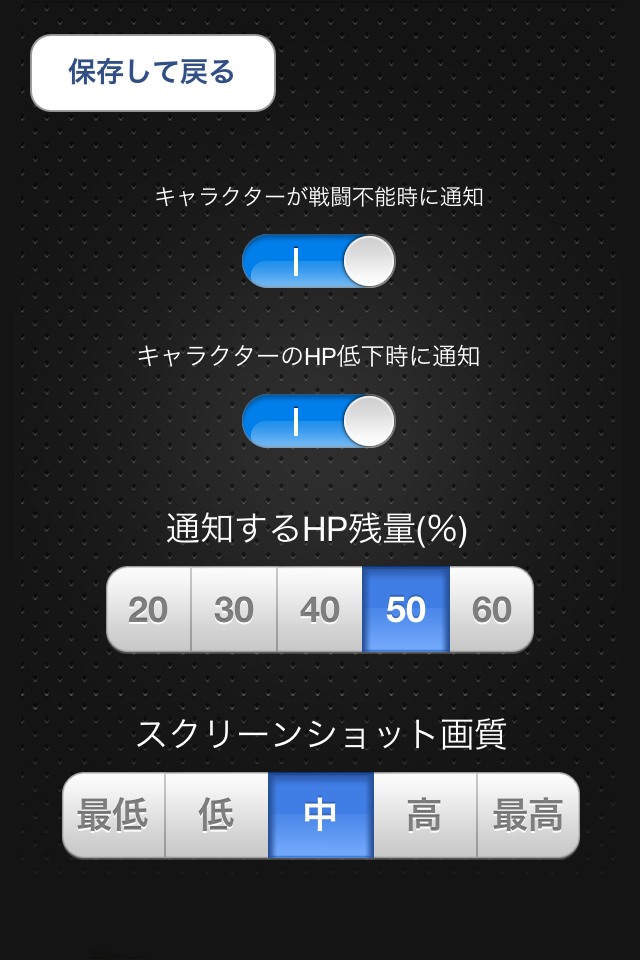Select 20 for HP残量
640x960 pixels.
click(149, 610)
